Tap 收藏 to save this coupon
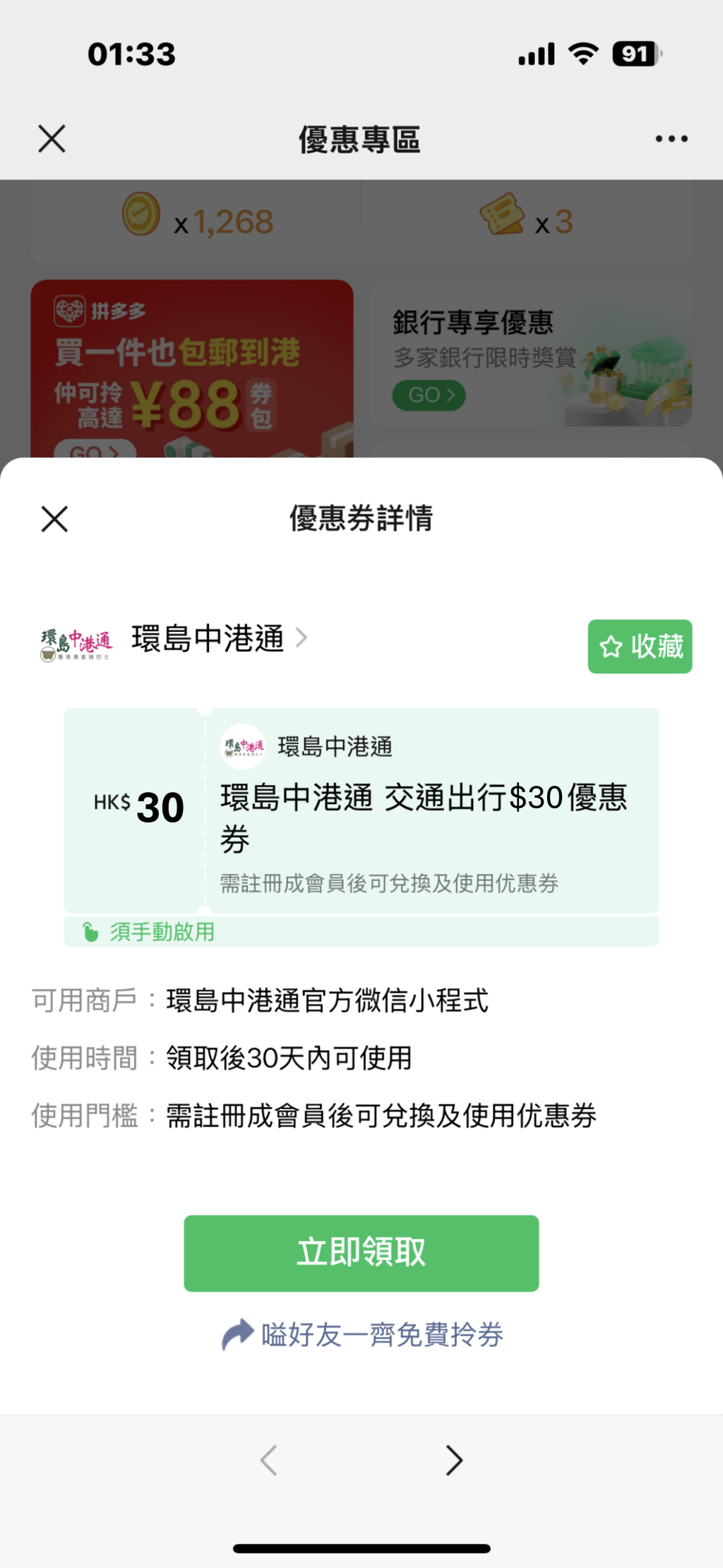 pyautogui.click(x=640, y=646)
